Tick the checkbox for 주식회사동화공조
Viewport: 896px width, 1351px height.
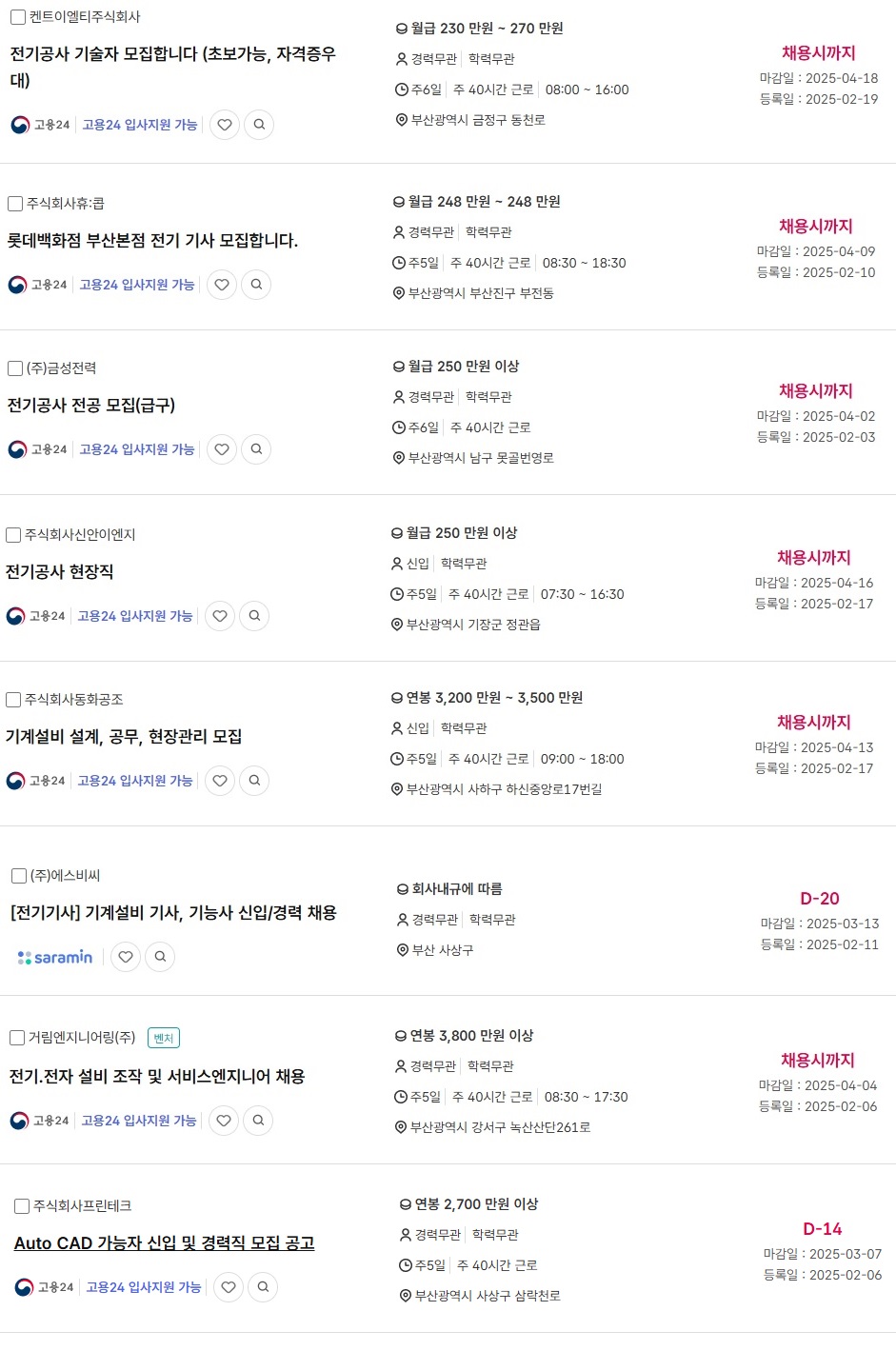click(13, 700)
